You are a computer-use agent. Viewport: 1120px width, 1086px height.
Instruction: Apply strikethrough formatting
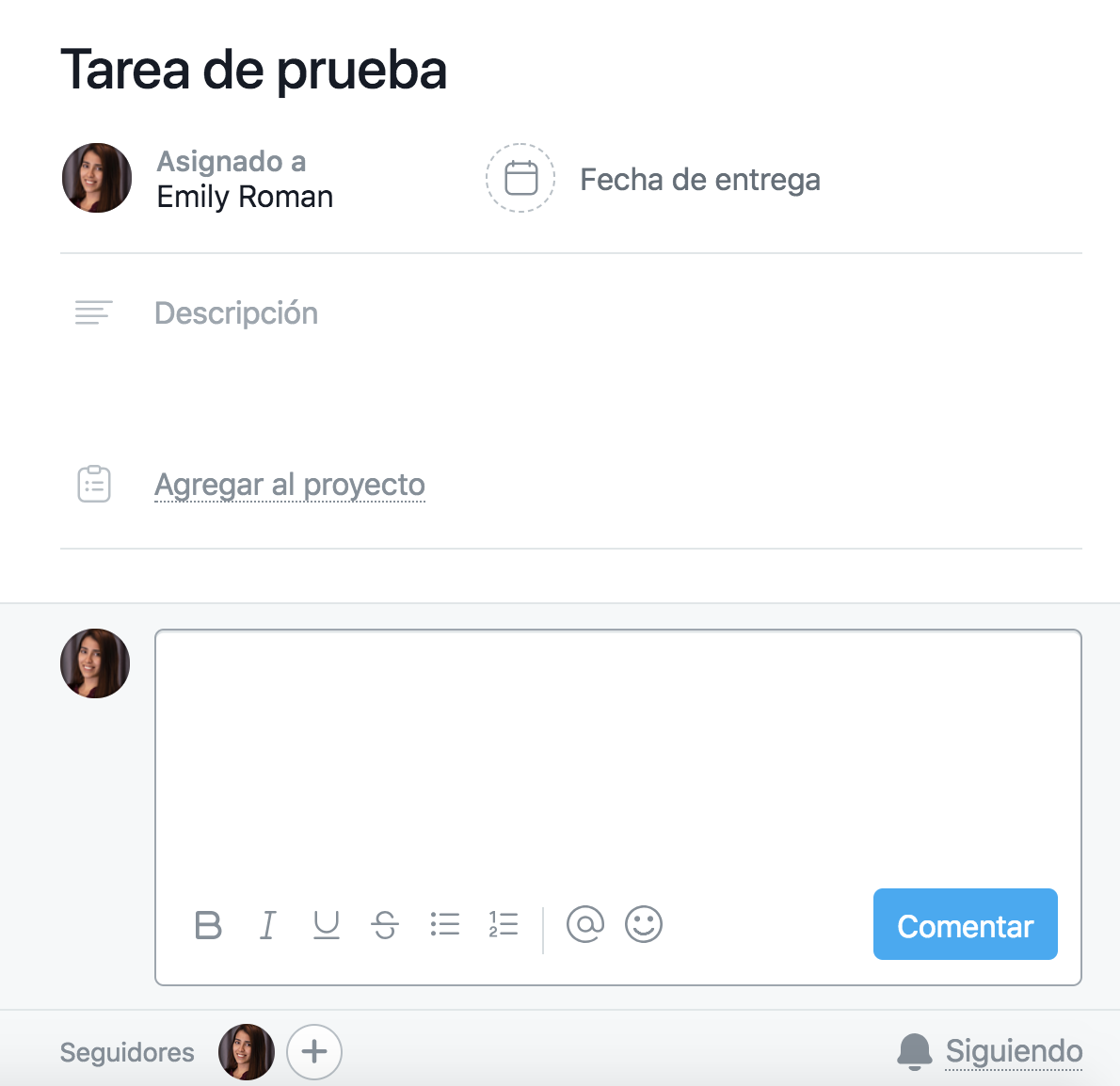[x=385, y=925]
